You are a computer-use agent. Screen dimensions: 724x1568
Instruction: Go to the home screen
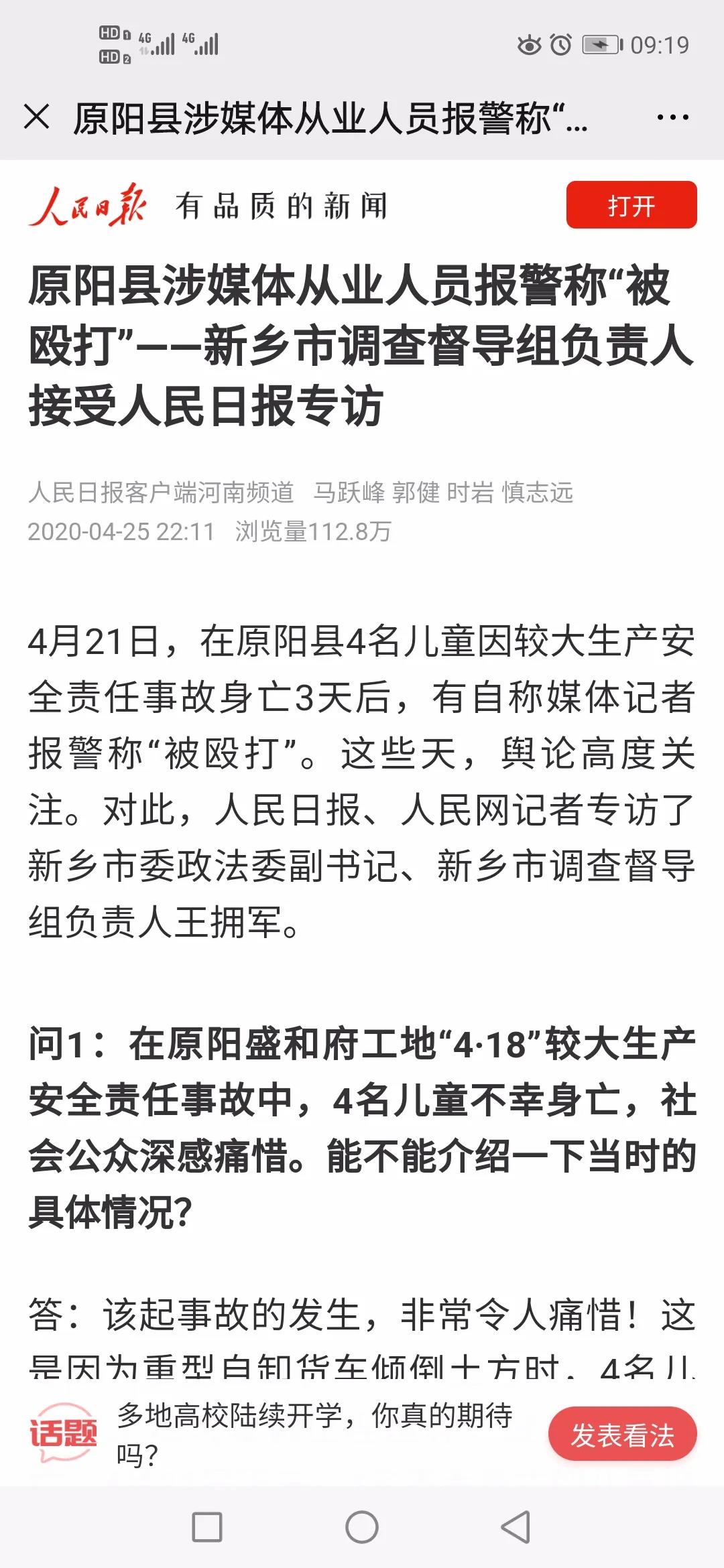click(x=362, y=1527)
